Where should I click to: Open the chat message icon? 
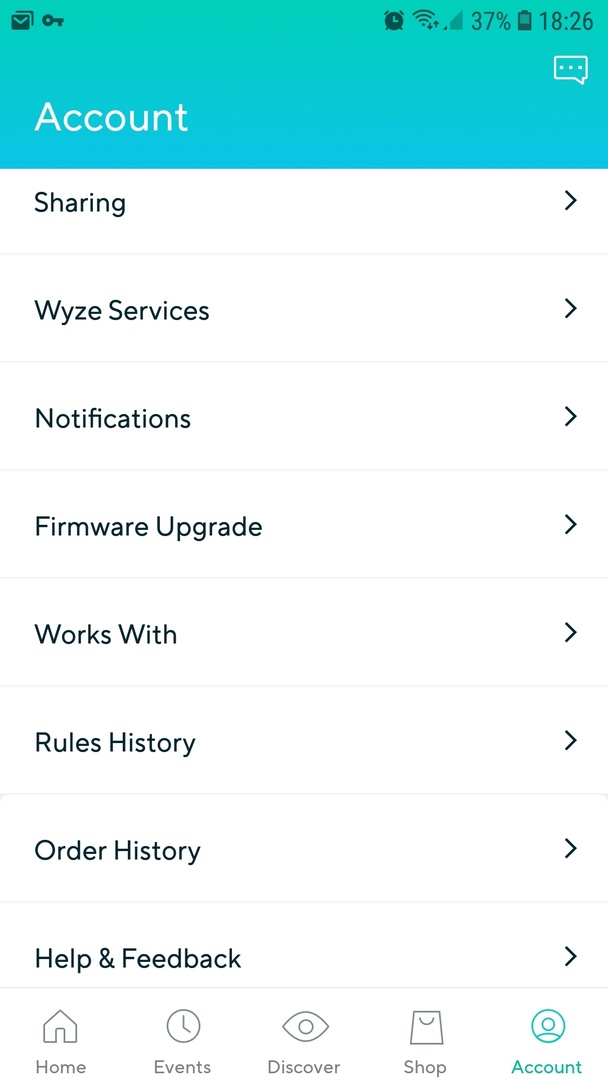[570, 70]
